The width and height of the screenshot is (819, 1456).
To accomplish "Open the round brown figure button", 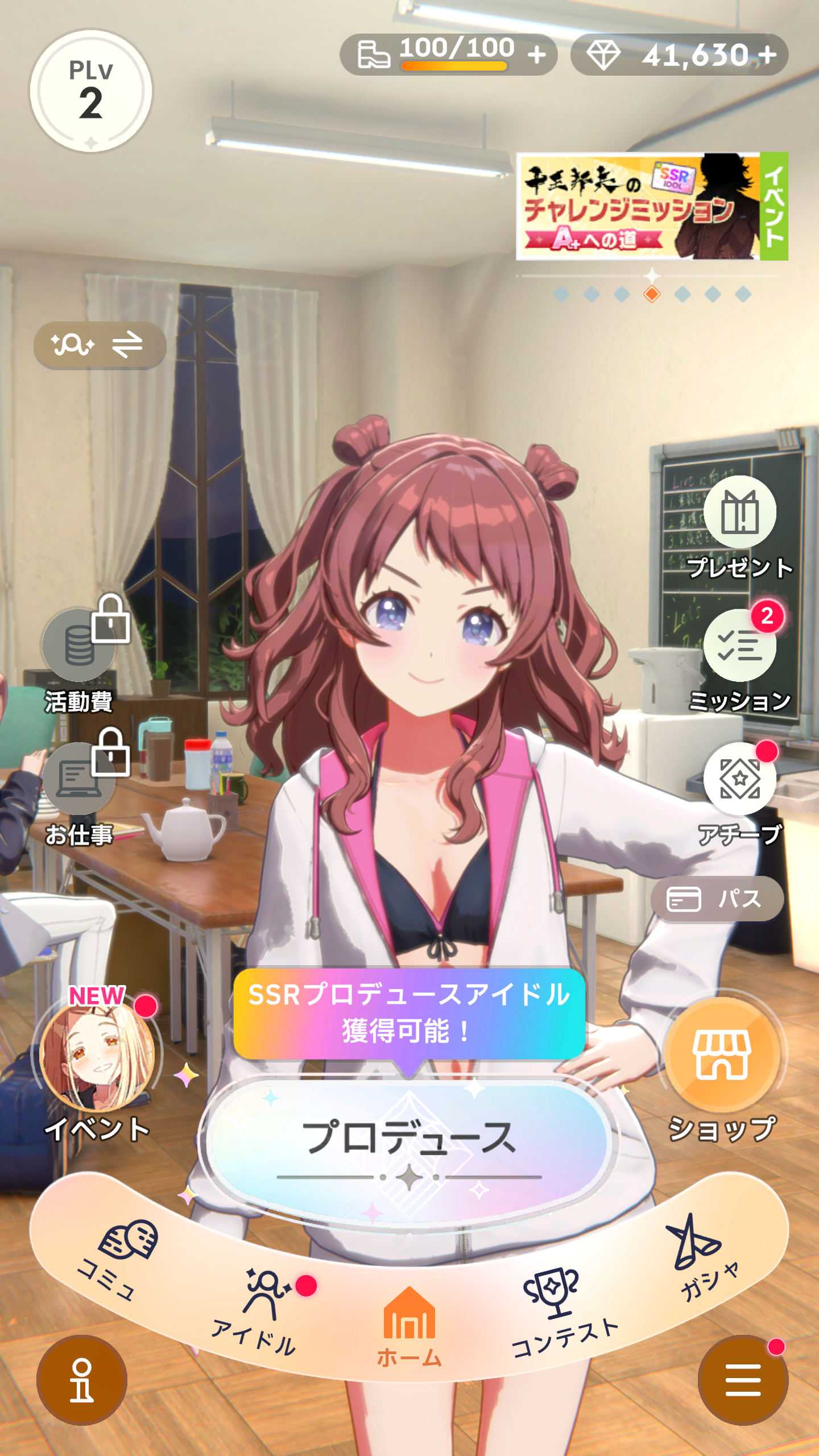I will [x=82, y=1380].
